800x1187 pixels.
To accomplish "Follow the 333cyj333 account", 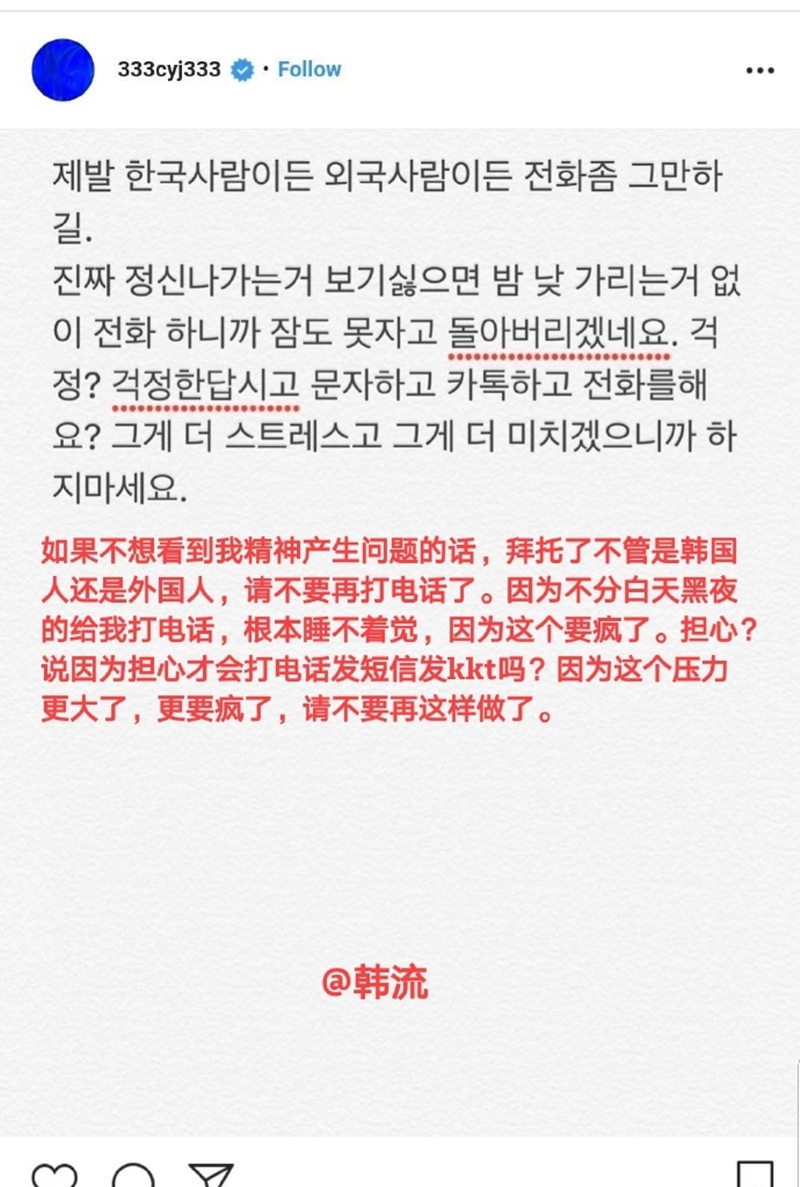I will (x=309, y=70).
